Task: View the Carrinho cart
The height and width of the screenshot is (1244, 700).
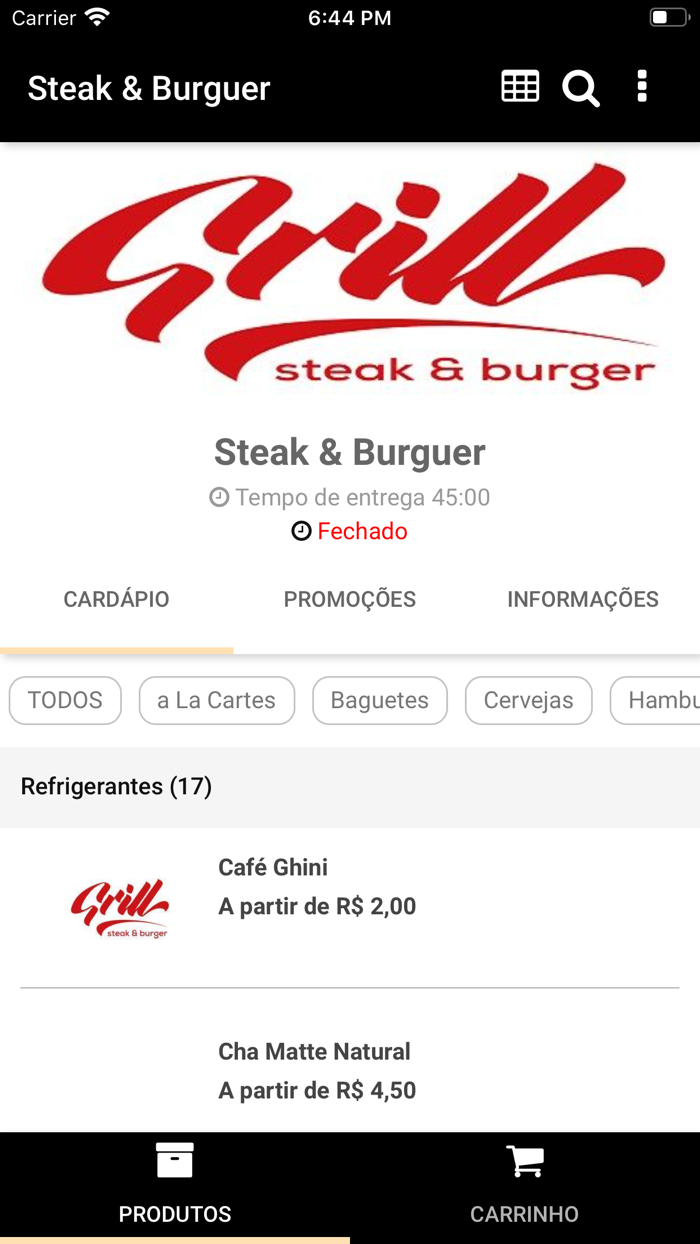Action: tap(525, 1187)
